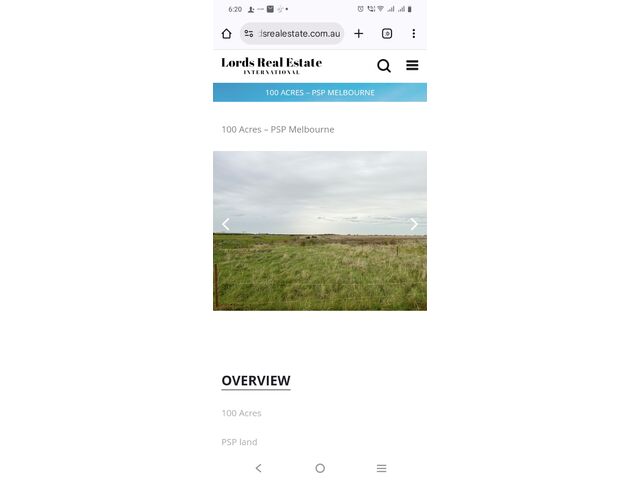Open the browser overflow menu

click(413, 33)
